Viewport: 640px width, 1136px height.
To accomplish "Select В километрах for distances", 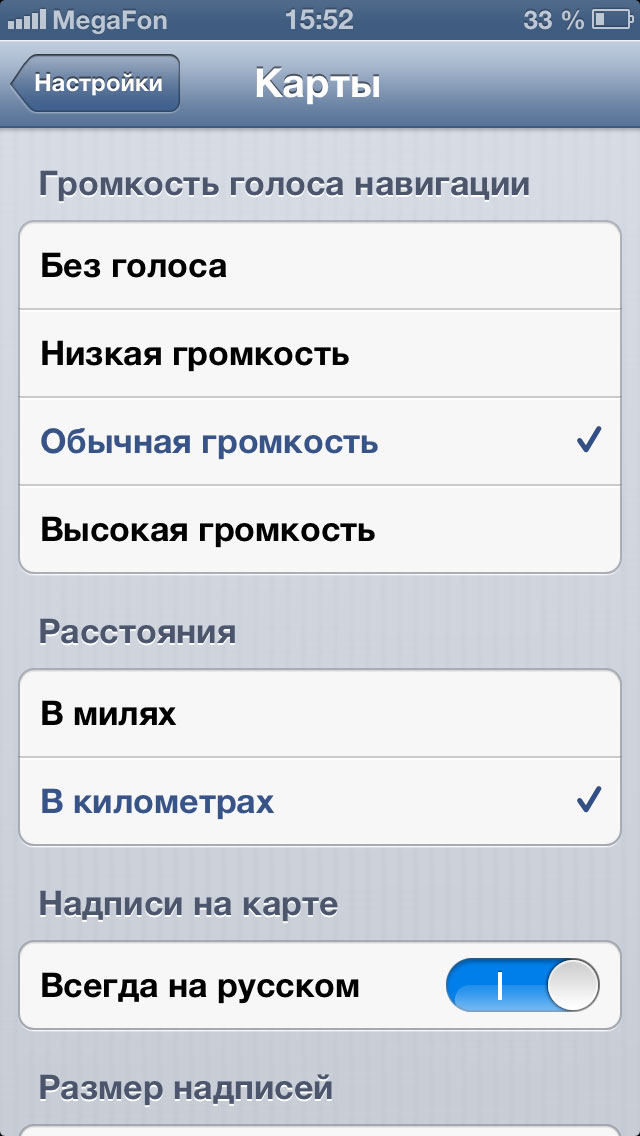I will 320,801.
